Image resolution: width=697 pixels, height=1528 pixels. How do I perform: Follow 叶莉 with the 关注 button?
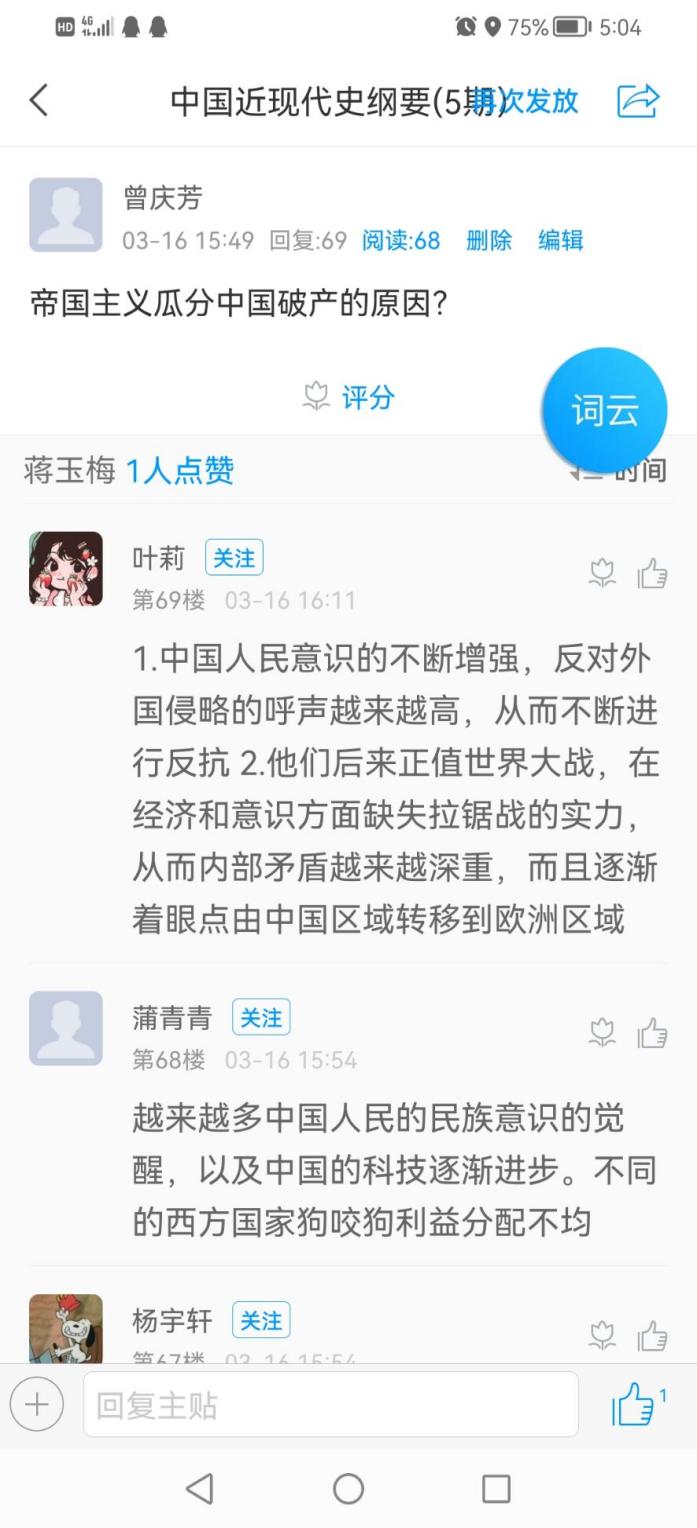234,558
